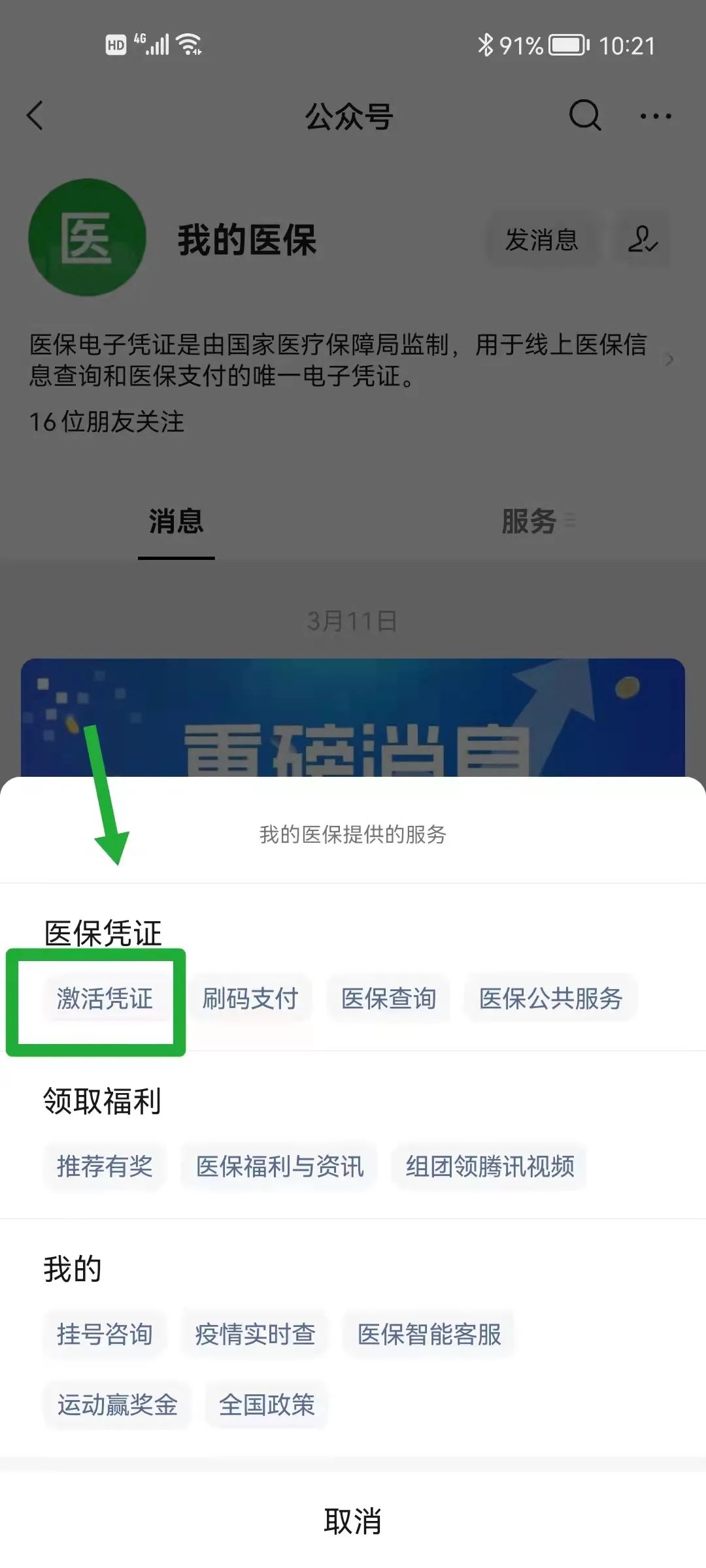Select the 医保查询 chip

tap(388, 998)
